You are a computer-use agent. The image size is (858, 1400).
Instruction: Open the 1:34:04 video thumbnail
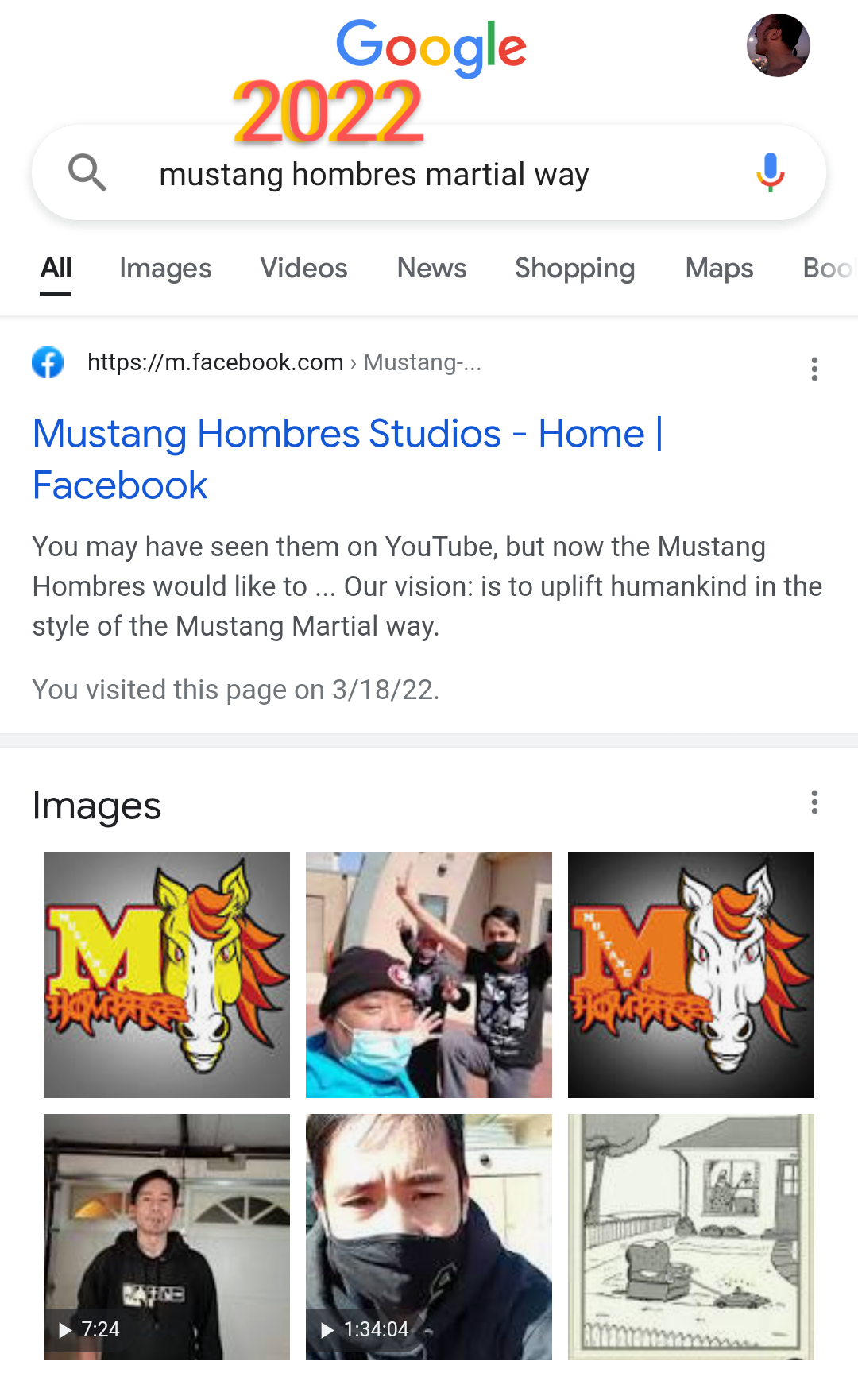429,1237
